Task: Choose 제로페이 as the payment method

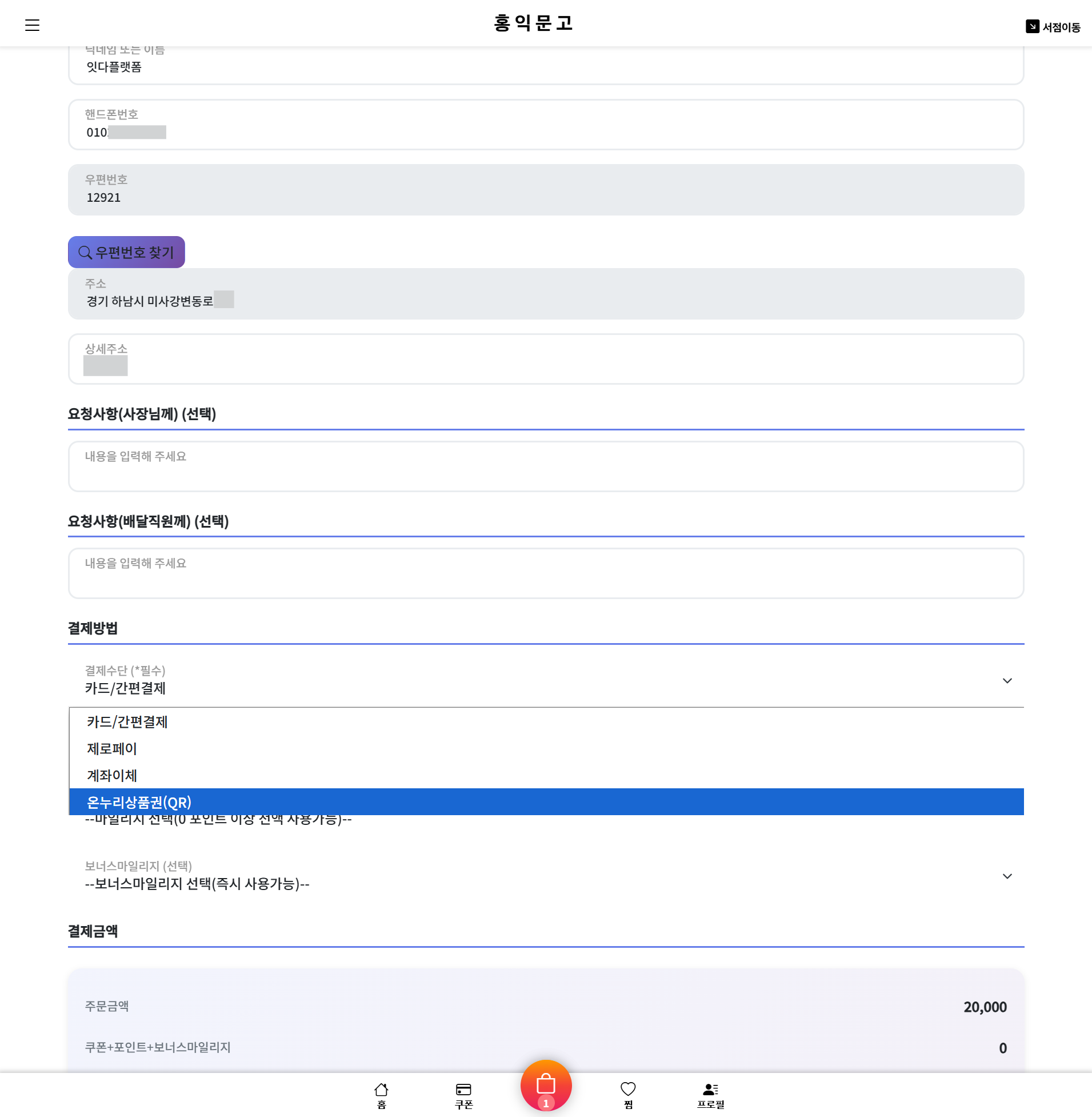Action: pos(112,748)
